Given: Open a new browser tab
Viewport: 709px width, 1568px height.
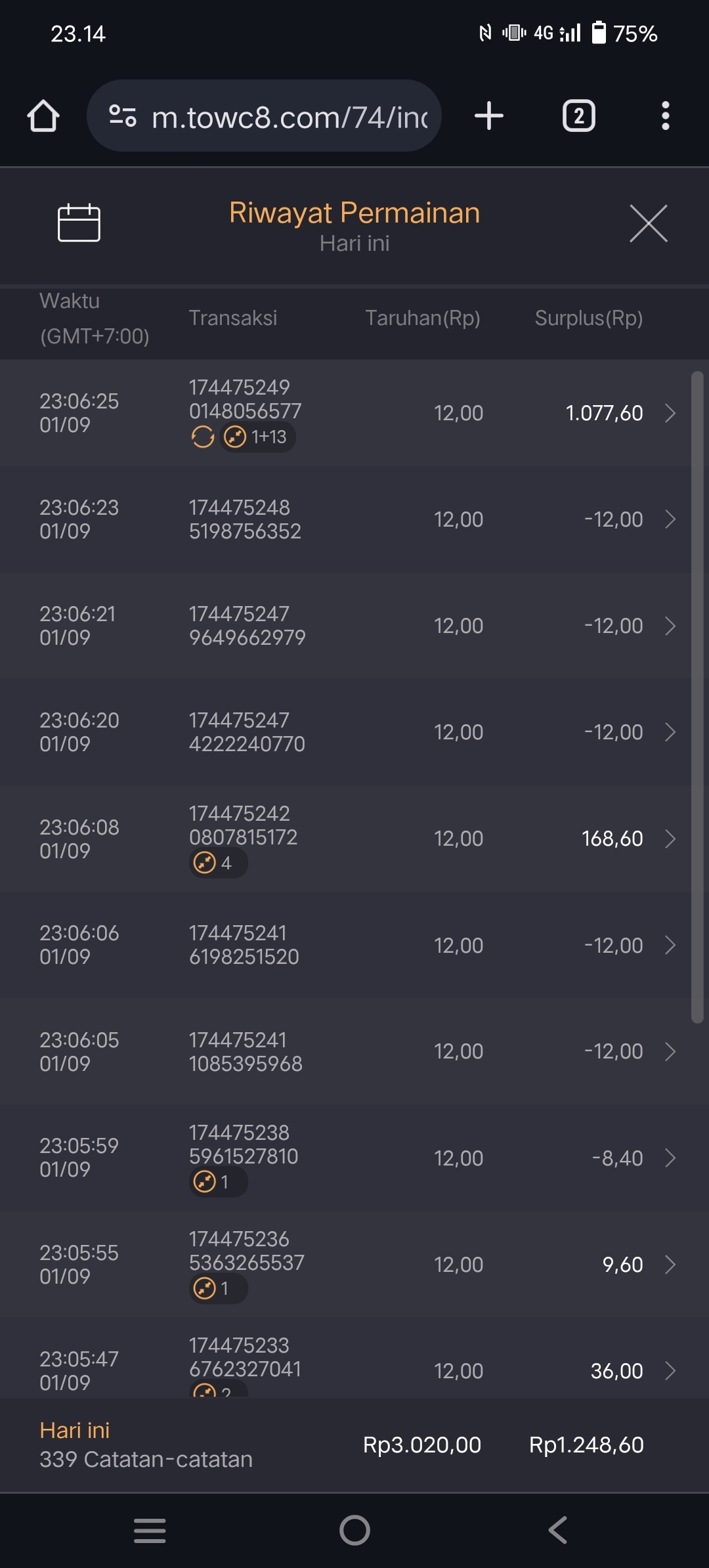Looking at the screenshot, I should [x=489, y=116].
